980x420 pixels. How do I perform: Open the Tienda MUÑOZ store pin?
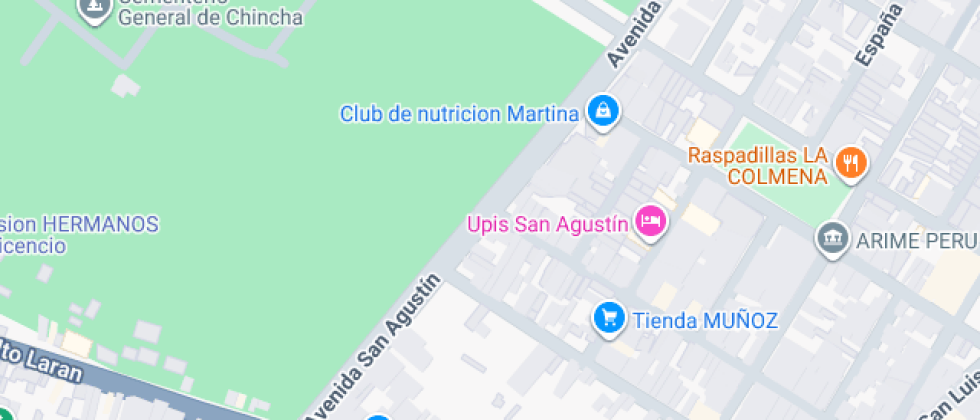pos(608,319)
